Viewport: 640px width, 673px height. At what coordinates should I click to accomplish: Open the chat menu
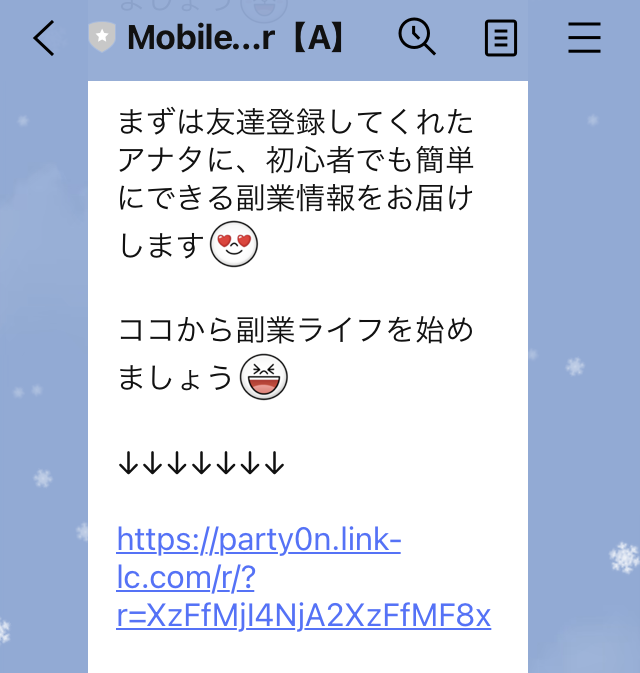pyautogui.click(x=584, y=38)
